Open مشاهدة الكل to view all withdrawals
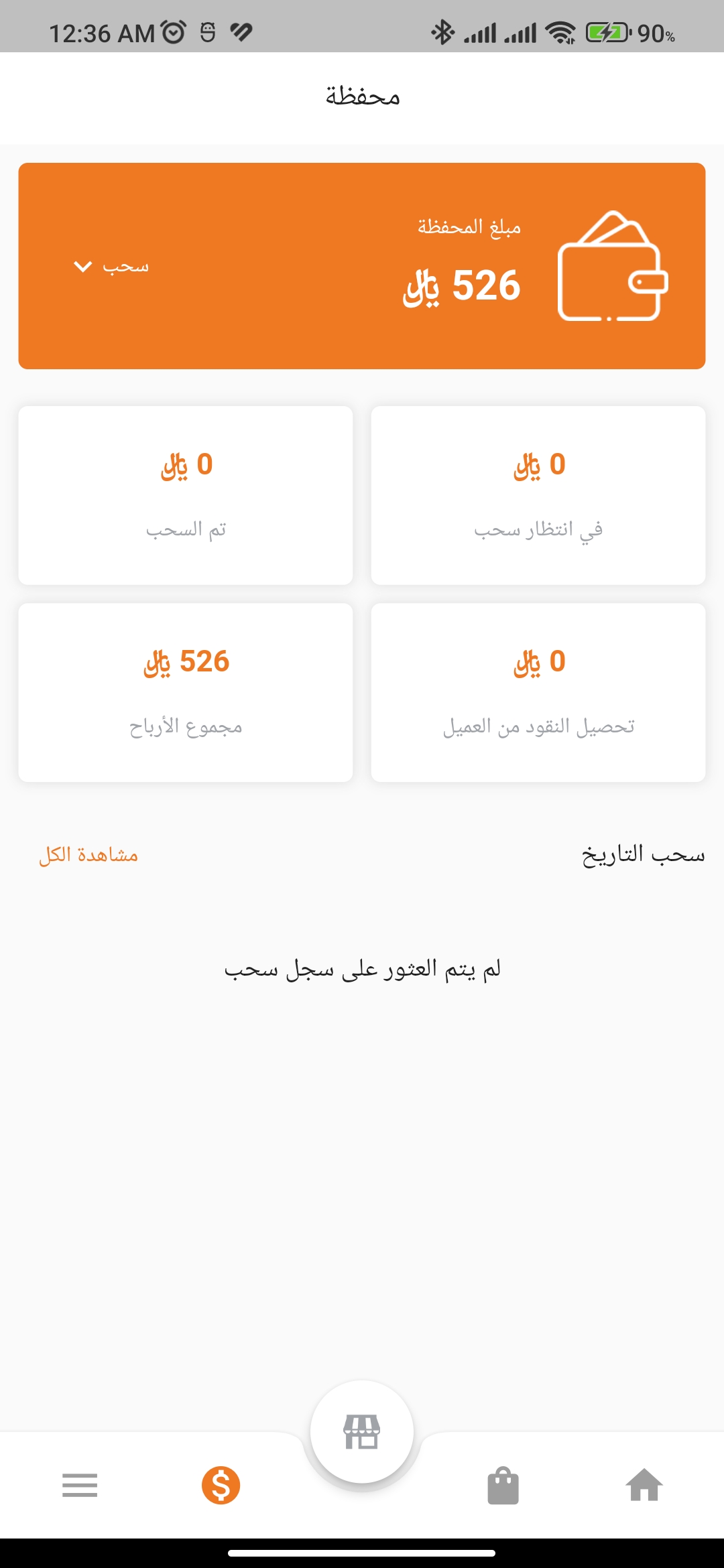Image resolution: width=724 pixels, height=1568 pixels. click(88, 855)
